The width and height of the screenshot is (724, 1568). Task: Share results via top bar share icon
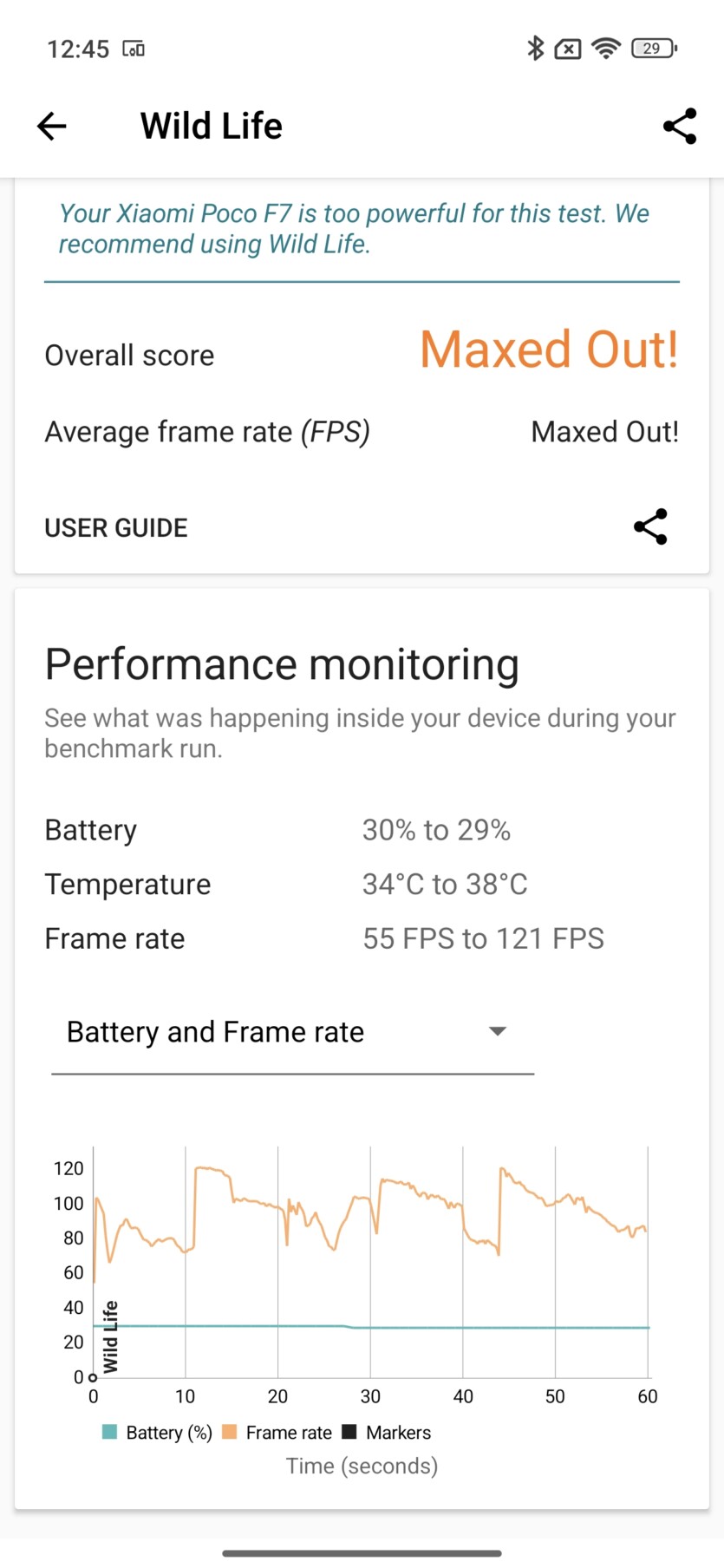pos(680,126)
